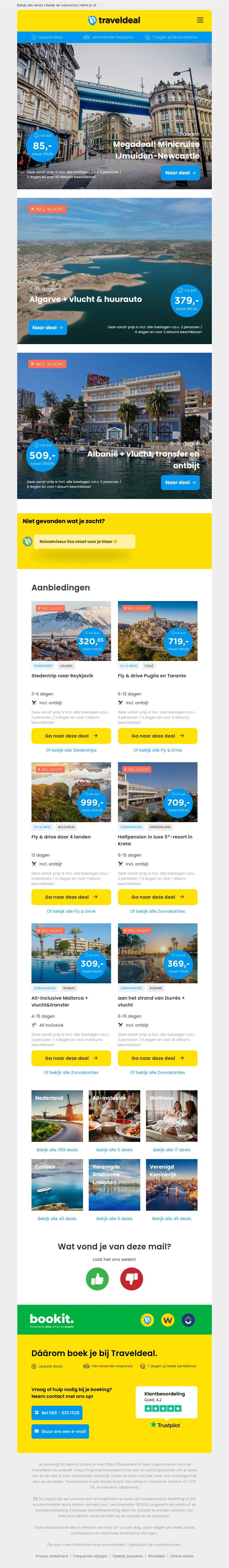Open the Verenigd Koninkrijk tile
Image resolution: width=229 pixels, height=1568 pixels.
[x=171, y=1185]
